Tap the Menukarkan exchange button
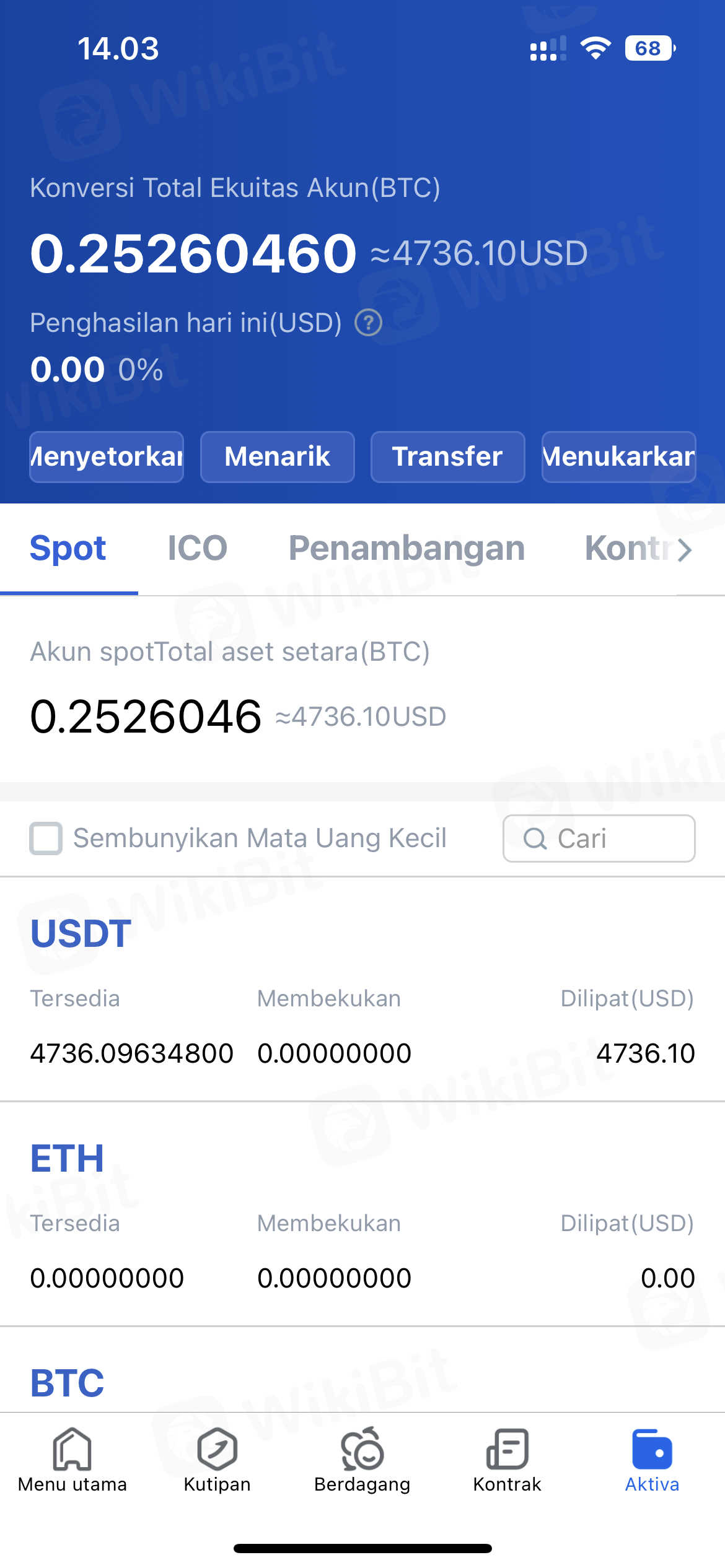725x1568 pixels. [618, 456]
